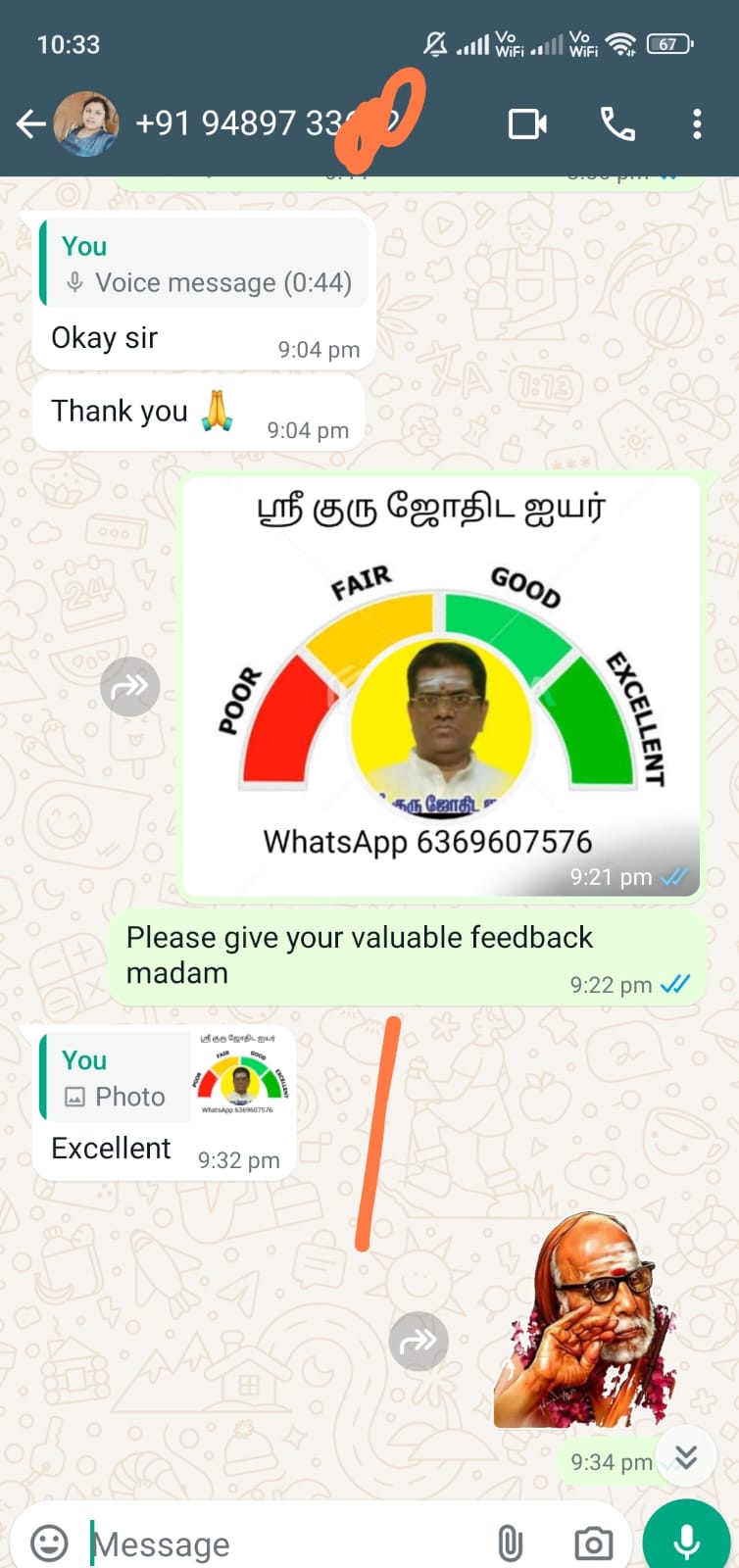
Task: Go back to the chats list
Action: coord(31,124)
